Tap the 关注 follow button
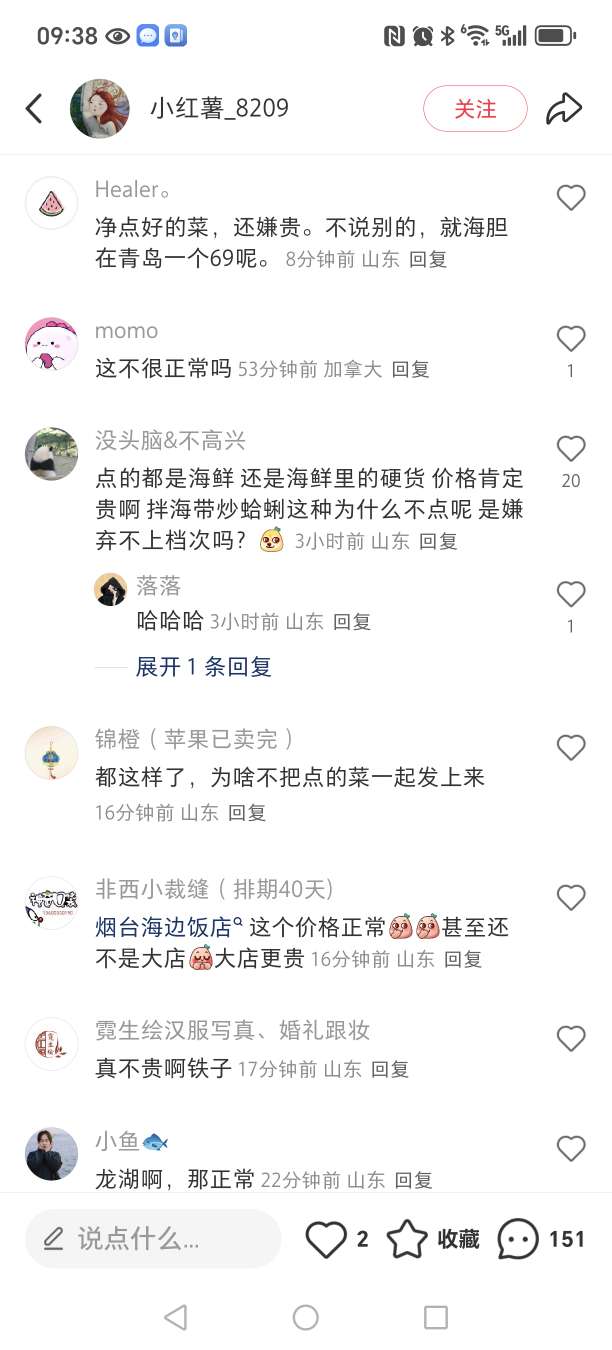Image resolution: width=612 pixels, height=1350 pixels. point(475,109)
